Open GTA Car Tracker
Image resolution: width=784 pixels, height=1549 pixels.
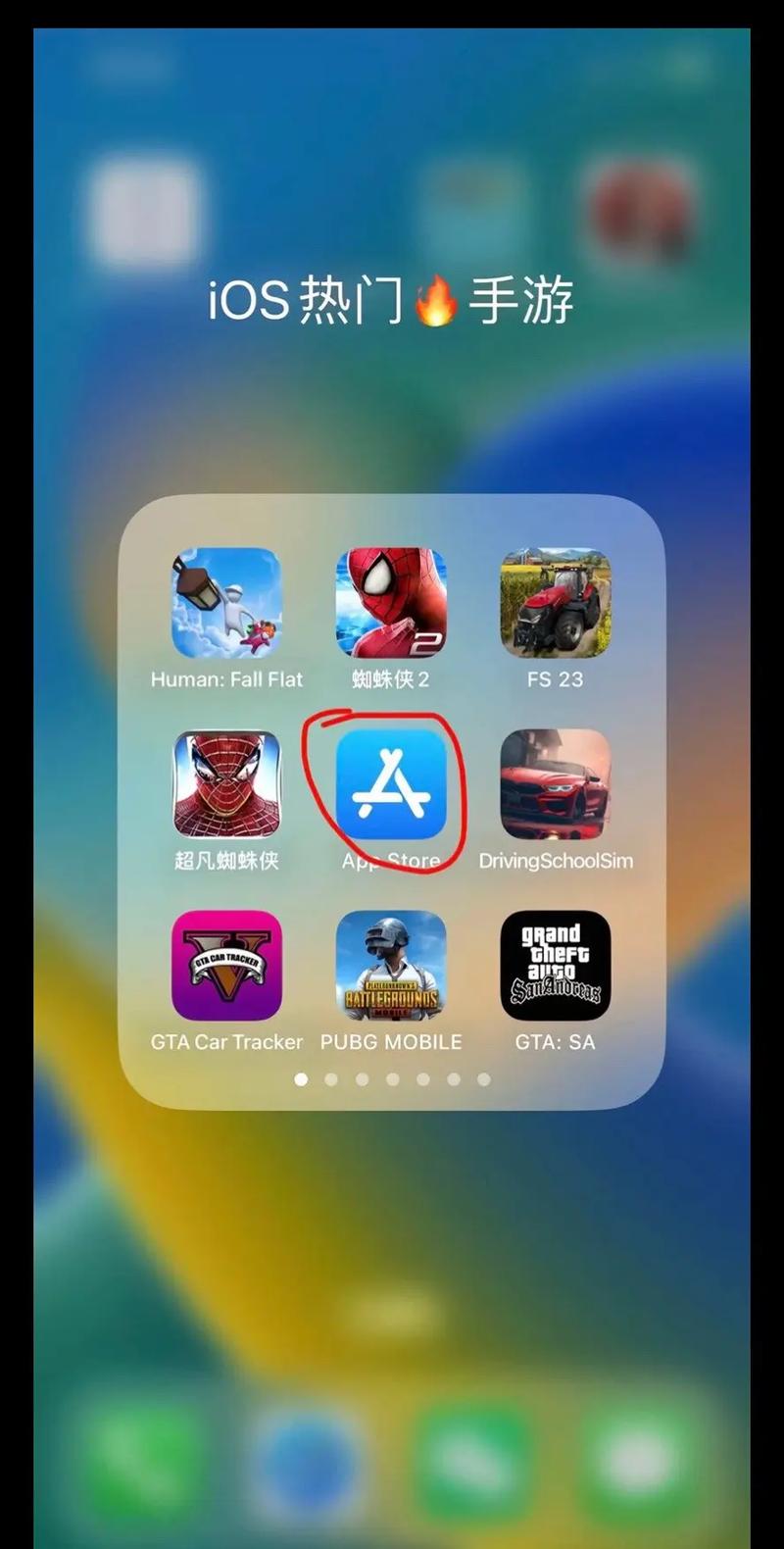pos(226,966)
